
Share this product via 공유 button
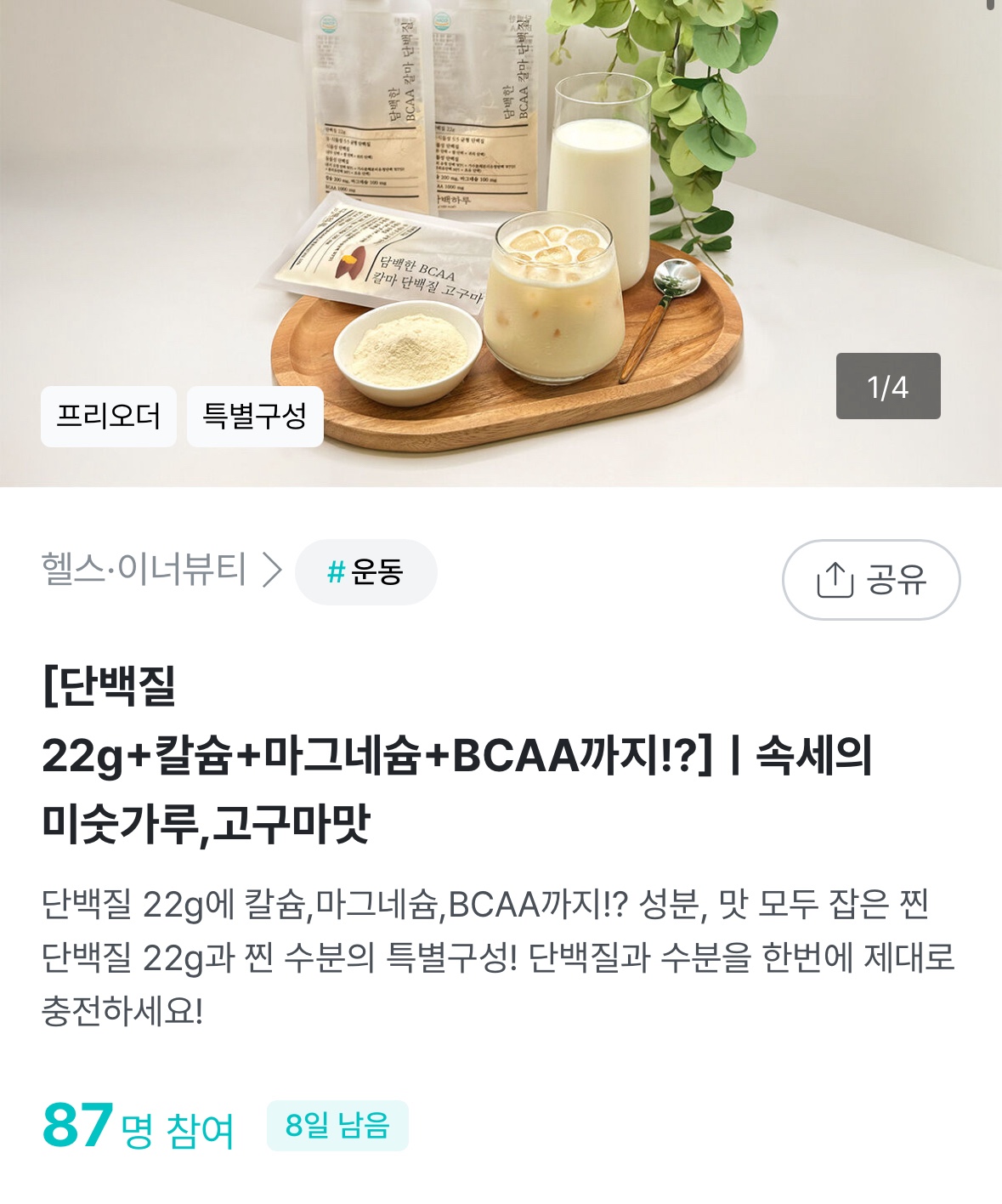(871, 580)
